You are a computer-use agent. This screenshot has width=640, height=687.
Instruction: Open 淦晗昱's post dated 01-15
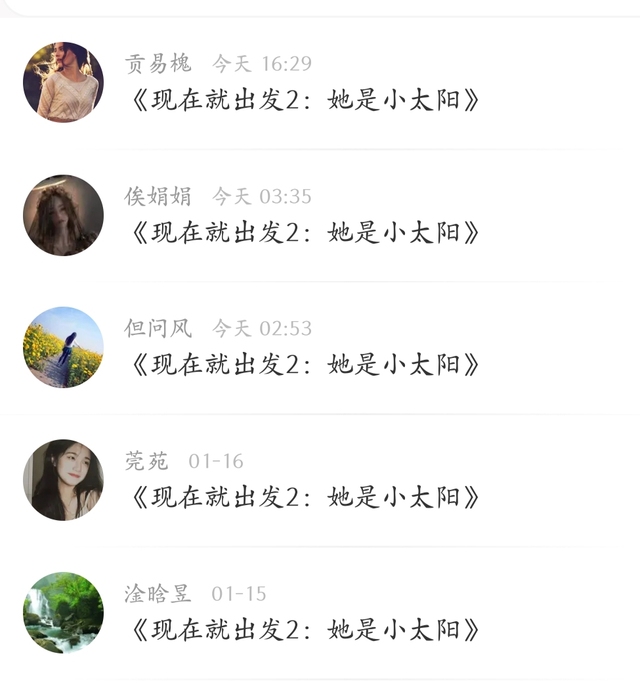tap(305, 630)
